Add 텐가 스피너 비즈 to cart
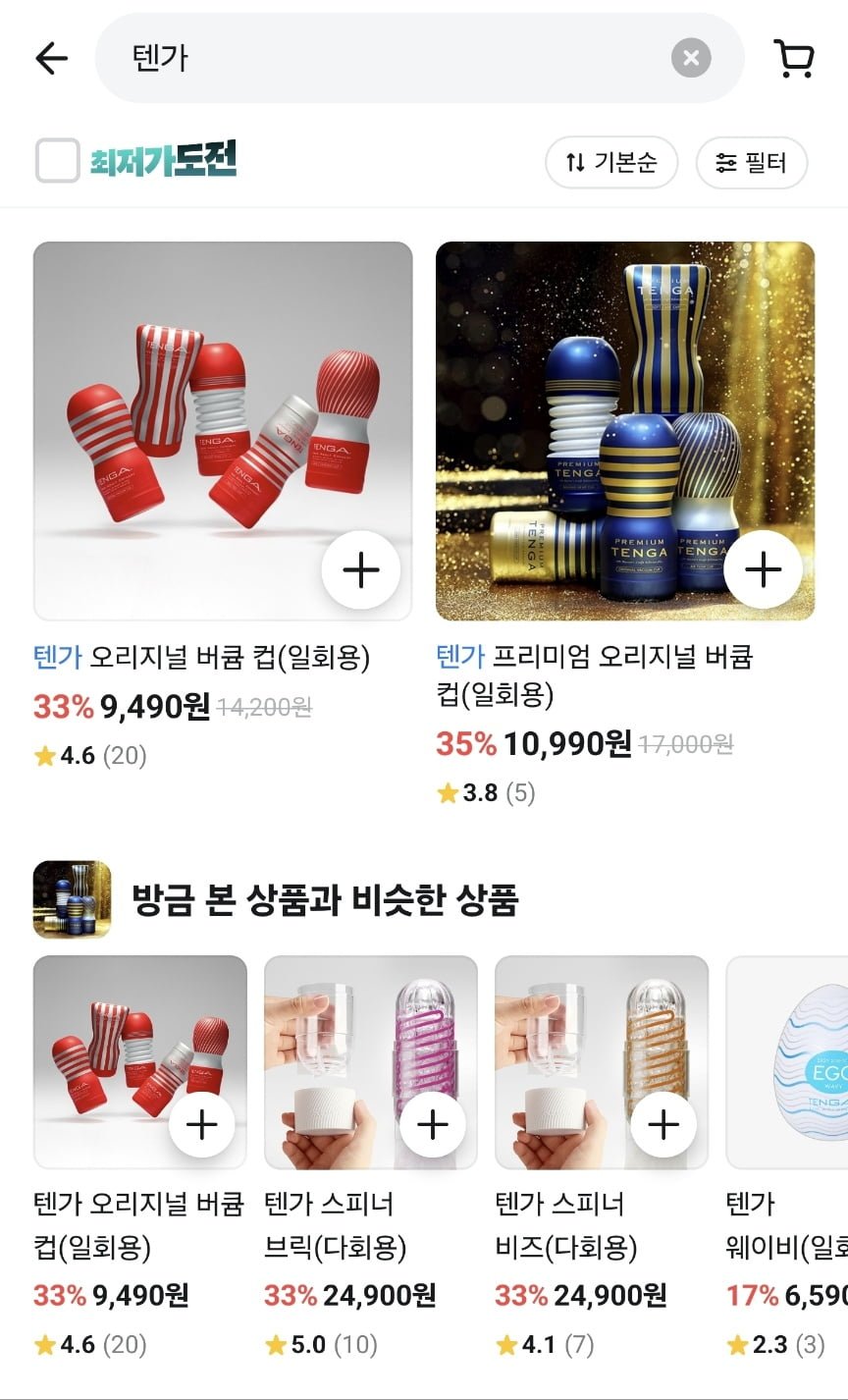This screenshot has width=848, height=1400. 664,1124
